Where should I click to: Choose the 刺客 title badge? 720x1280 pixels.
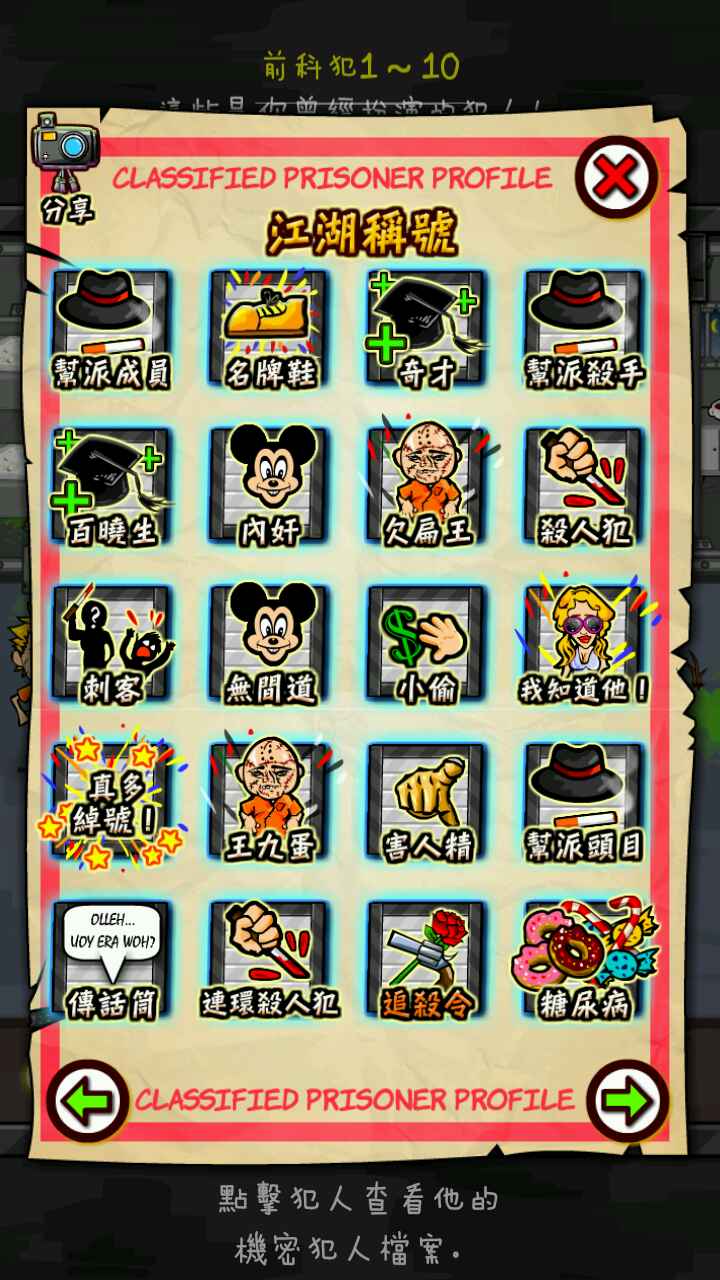[111, 644]
